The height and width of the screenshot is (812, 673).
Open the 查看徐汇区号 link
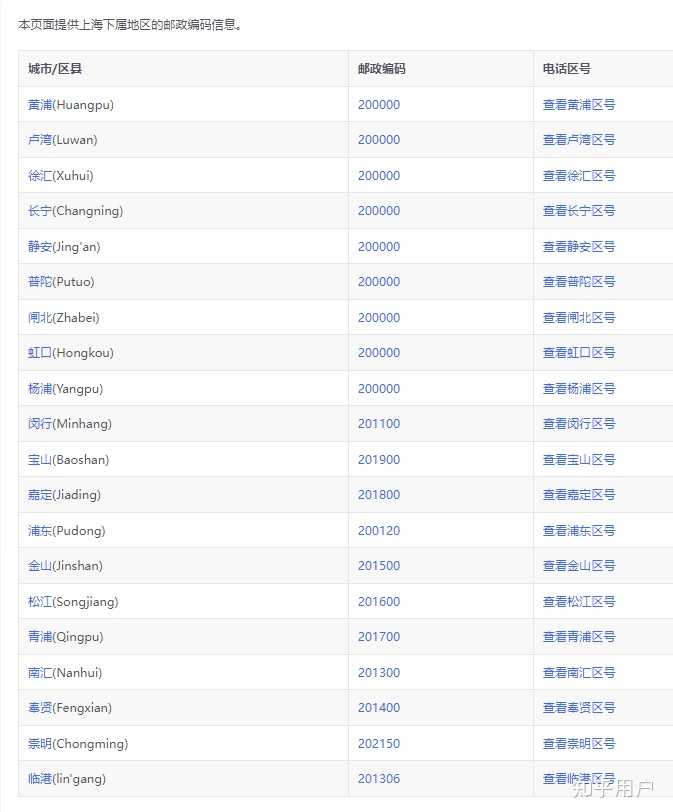click(x=578, y=176)
